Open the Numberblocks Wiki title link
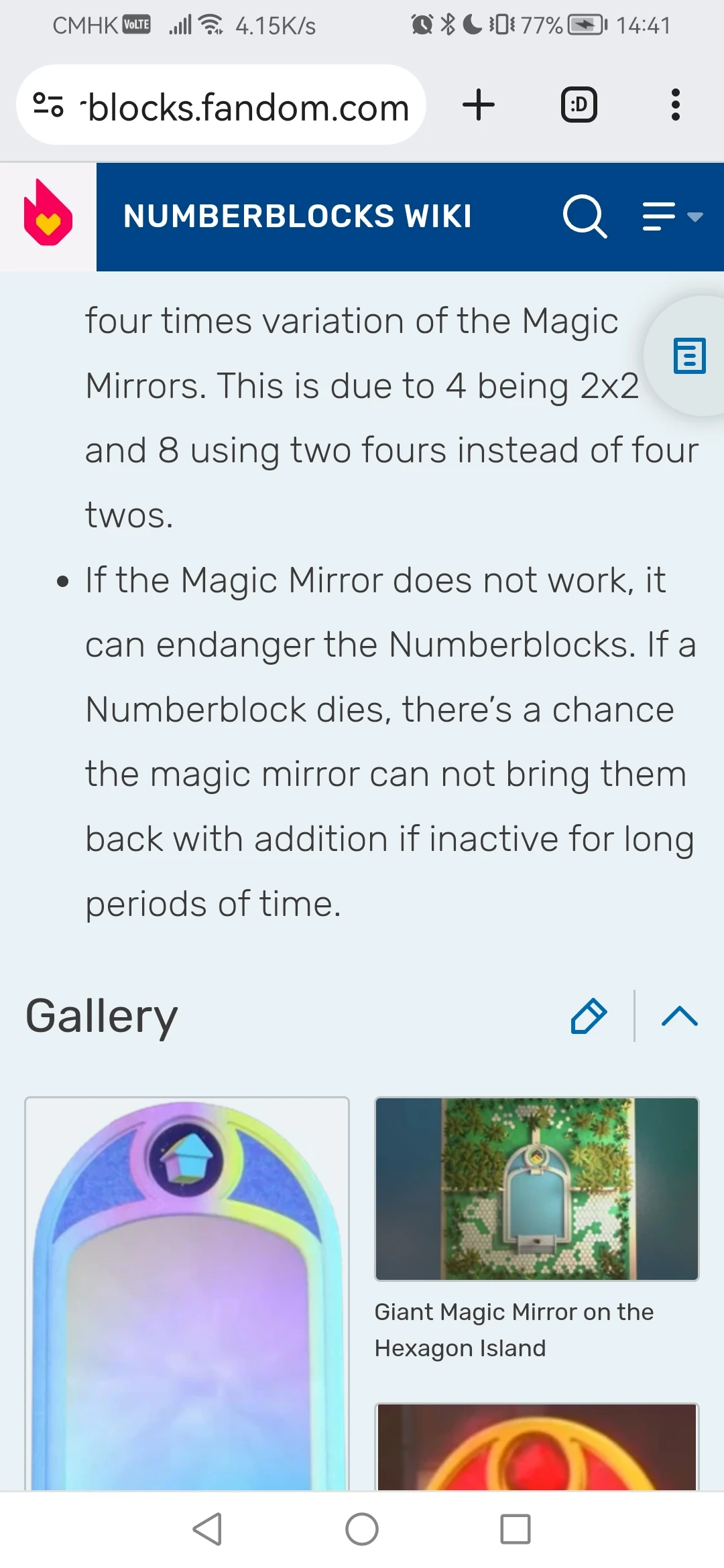 click(298, 216)
